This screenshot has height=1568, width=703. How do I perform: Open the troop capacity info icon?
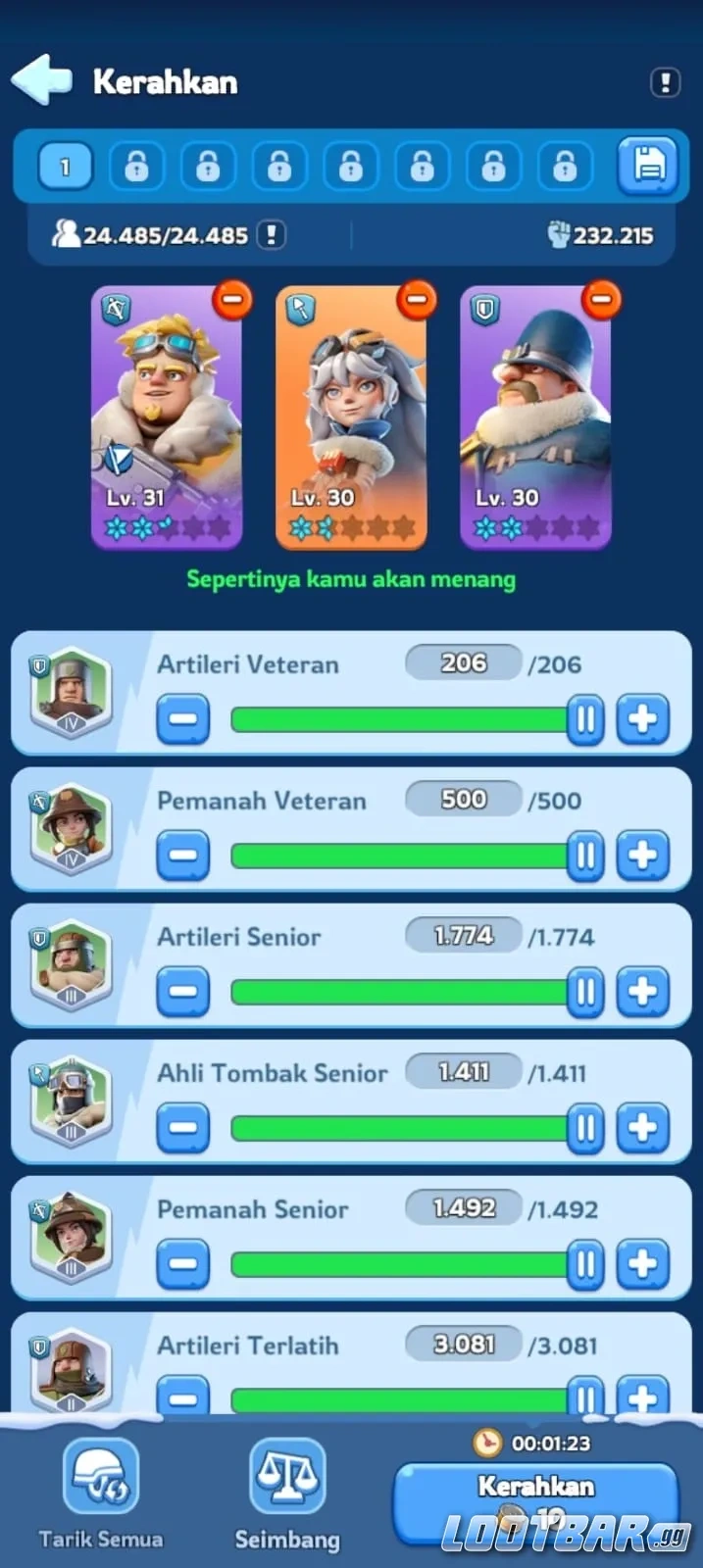pos(271,235)
